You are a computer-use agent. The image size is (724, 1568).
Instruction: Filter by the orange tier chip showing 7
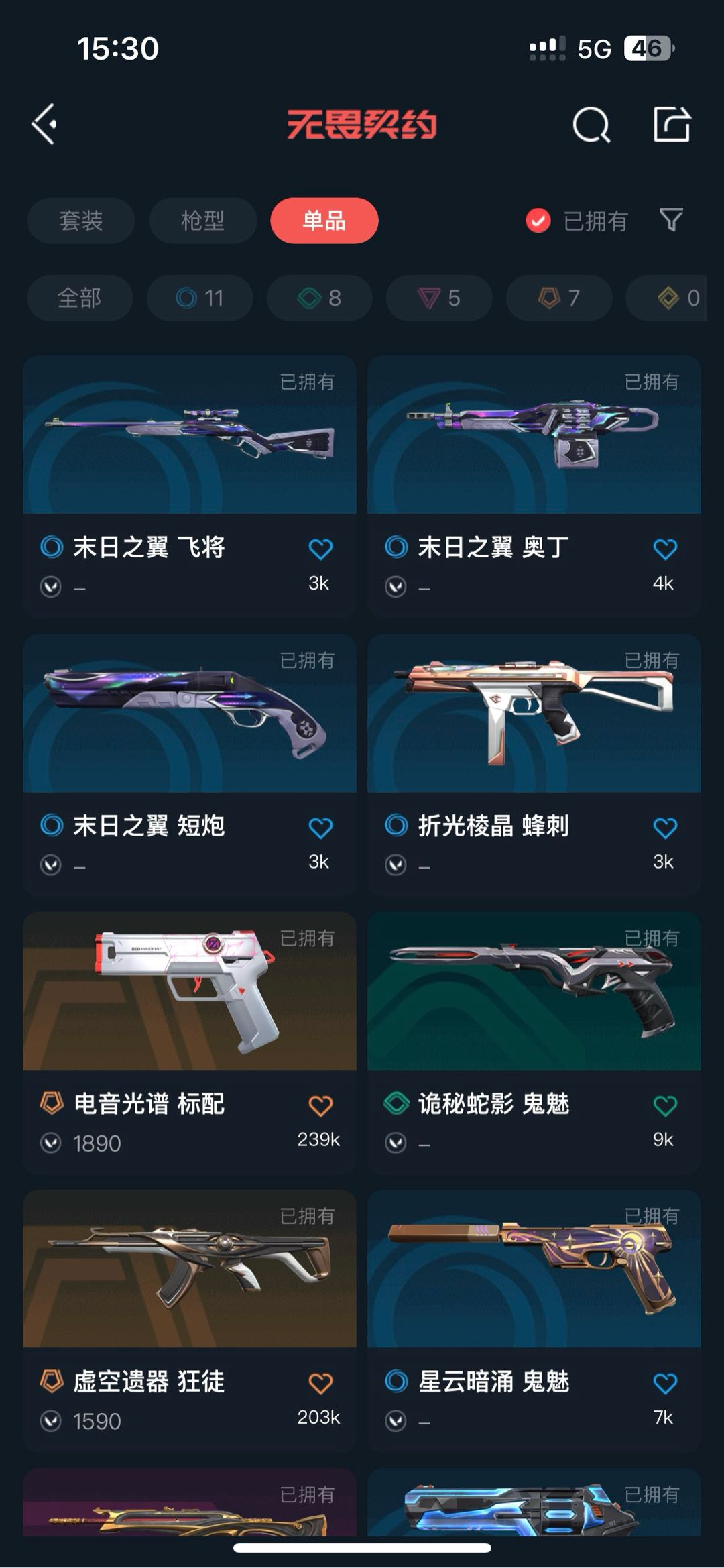(x=559, y=298)
